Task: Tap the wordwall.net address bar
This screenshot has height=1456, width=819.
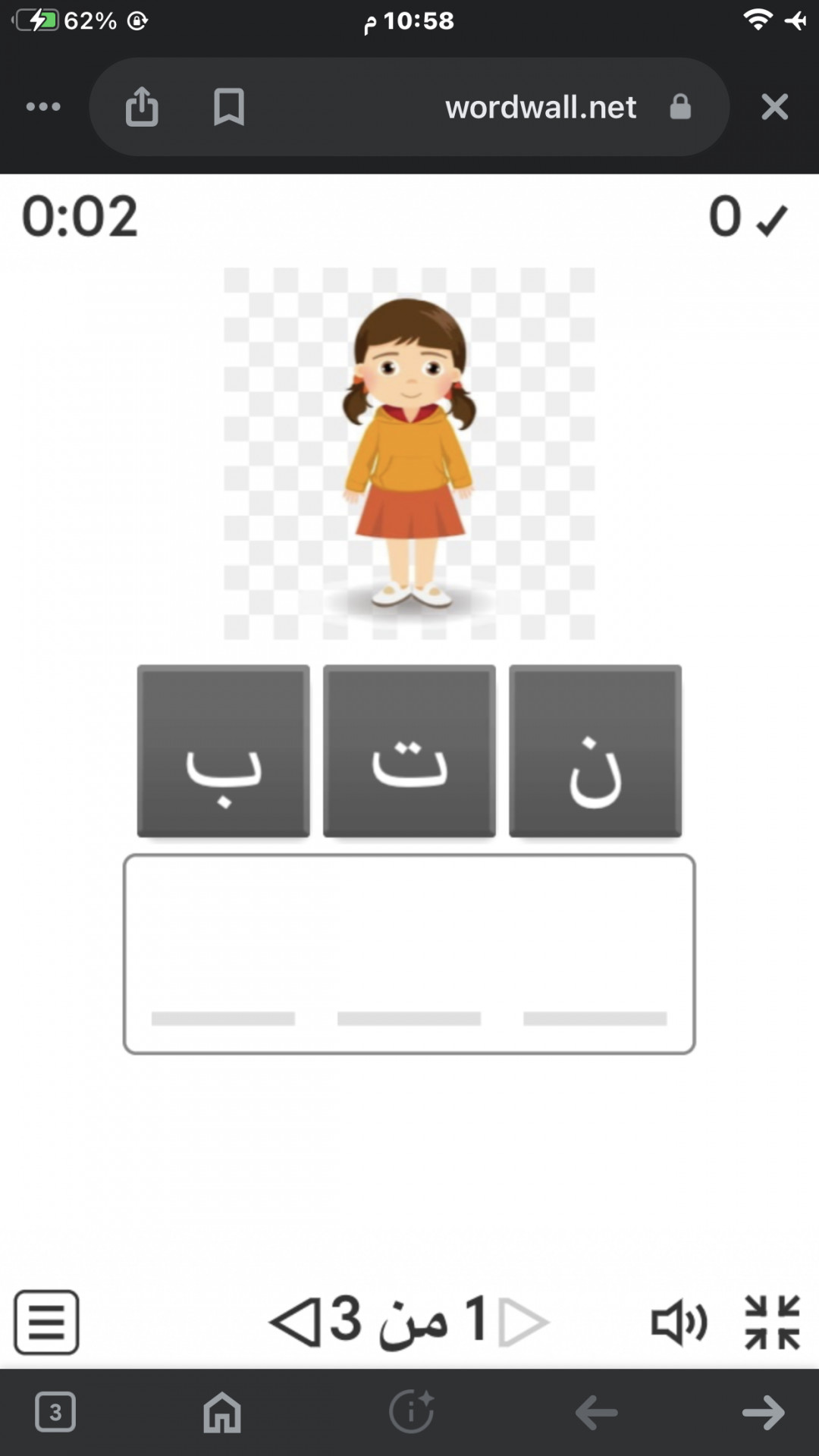Action: point(540,107)
